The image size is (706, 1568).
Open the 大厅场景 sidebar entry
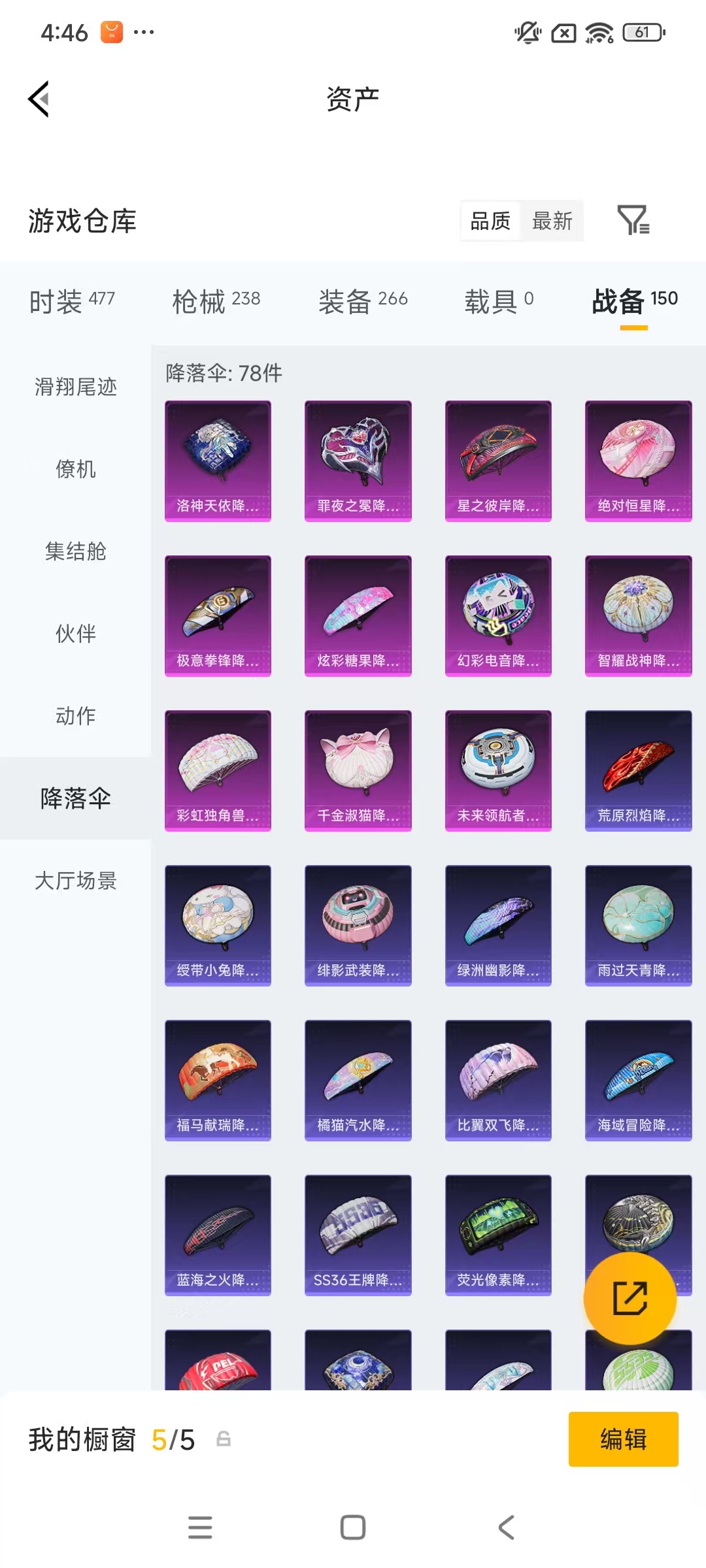coord(75,881)
